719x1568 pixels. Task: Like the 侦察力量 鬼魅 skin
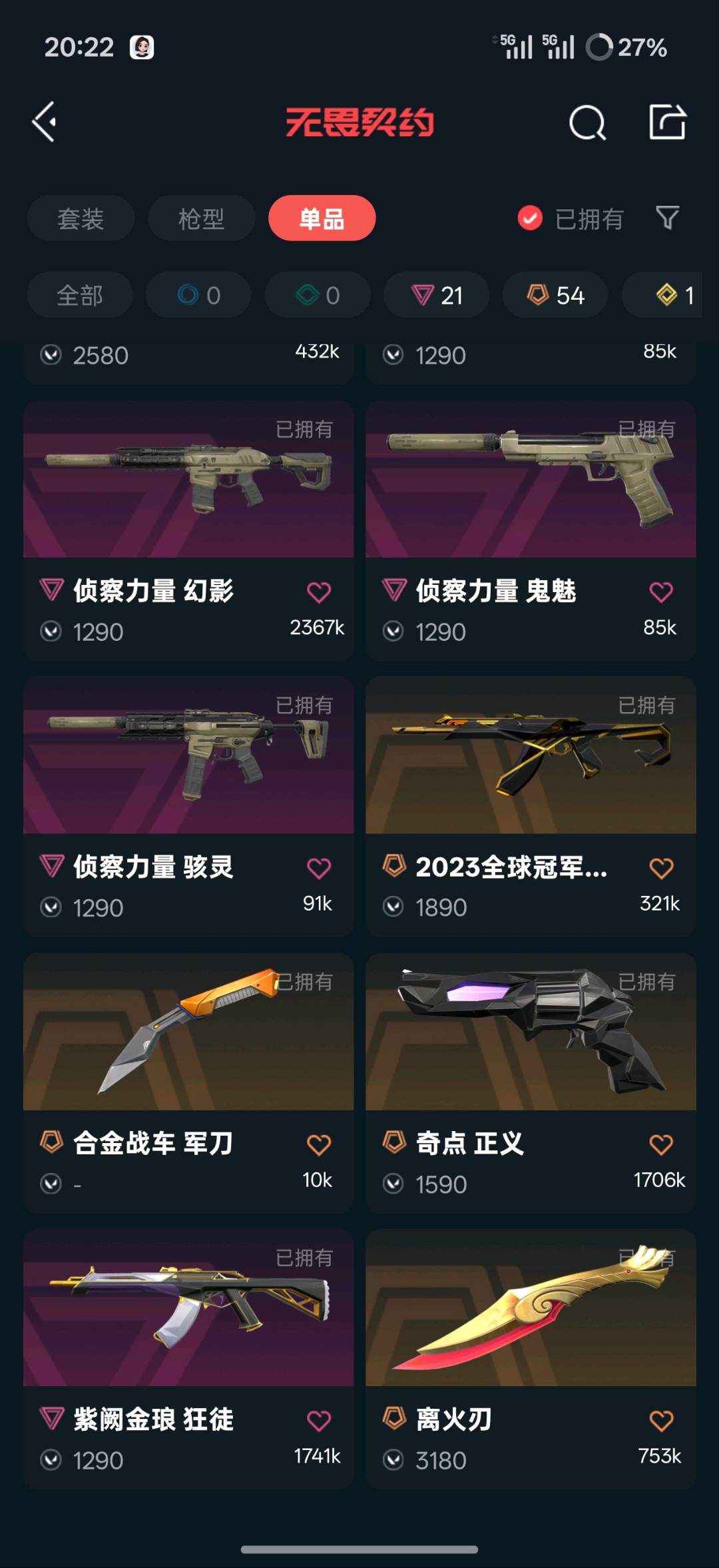(x=661, y=591)
